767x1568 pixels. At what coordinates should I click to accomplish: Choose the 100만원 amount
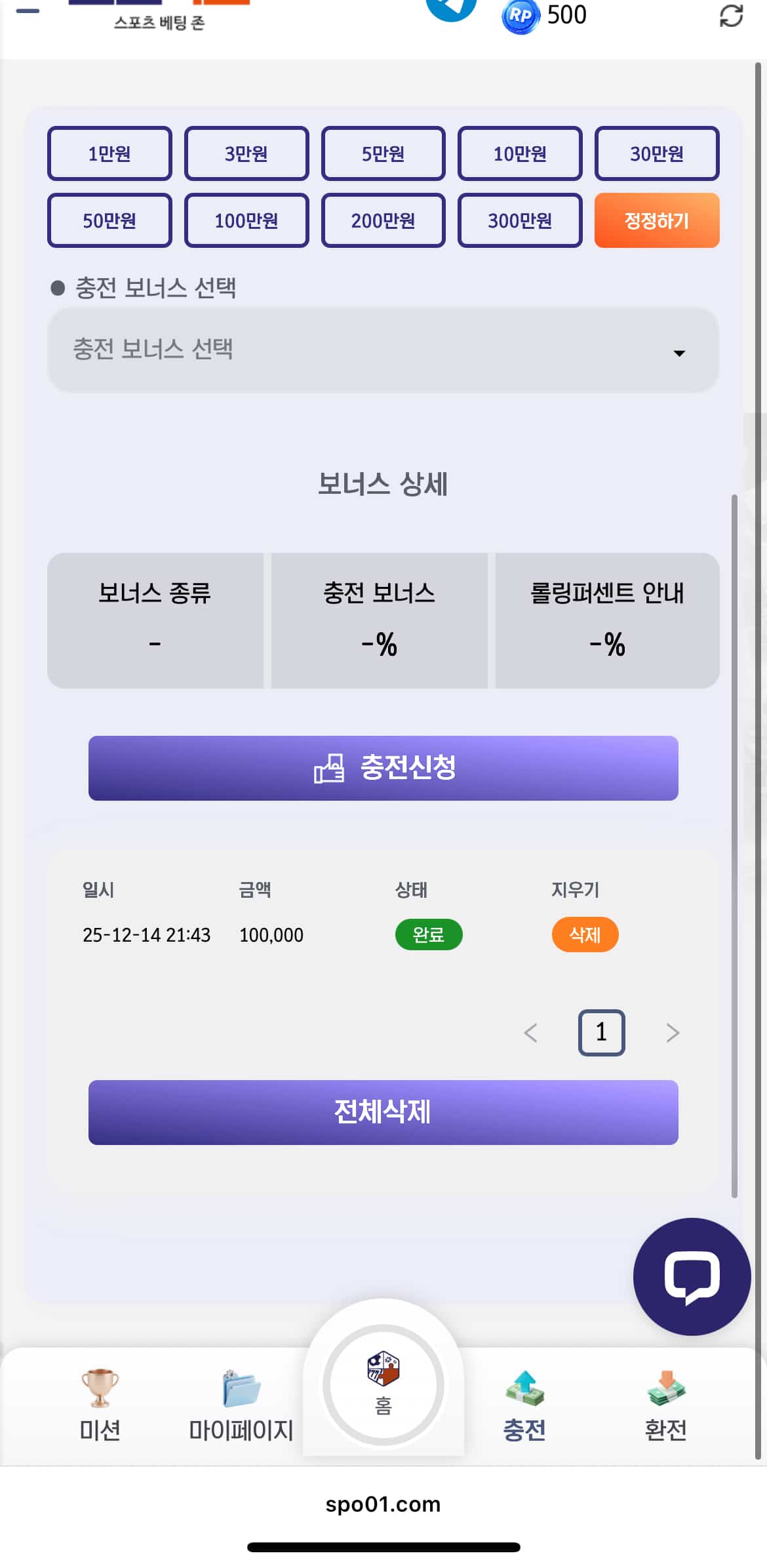(x=246, y=220)
